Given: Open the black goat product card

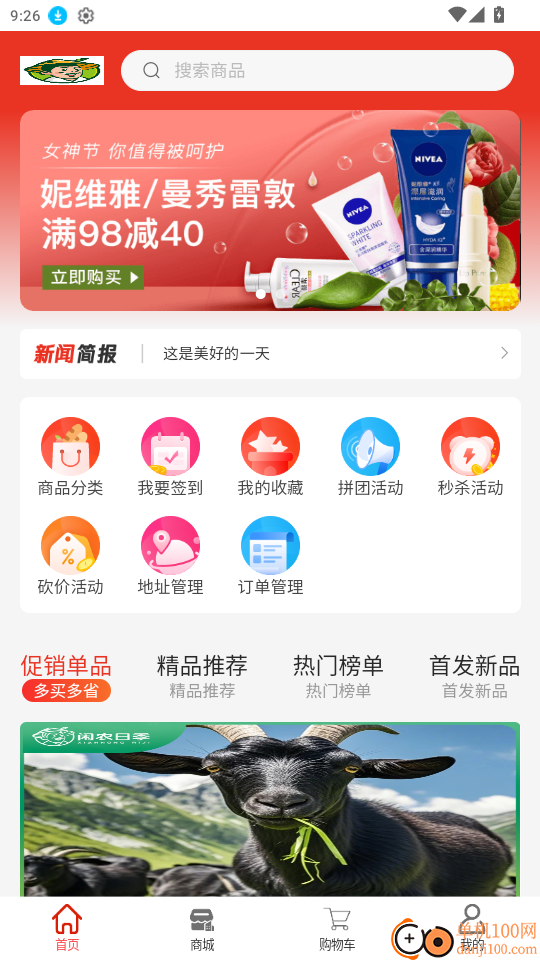Looking at the screenshot, I should pyautogui.click(x=270, y=809).
